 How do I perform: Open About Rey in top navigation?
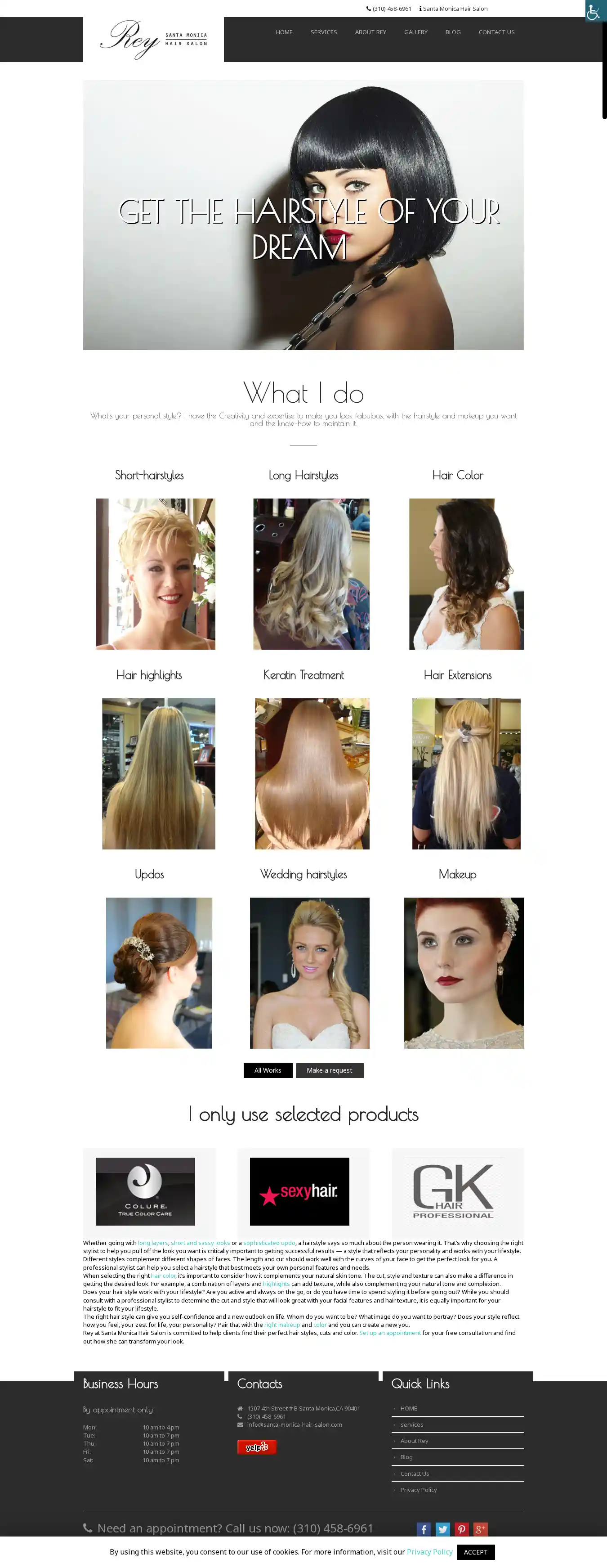tap(370, 32)
